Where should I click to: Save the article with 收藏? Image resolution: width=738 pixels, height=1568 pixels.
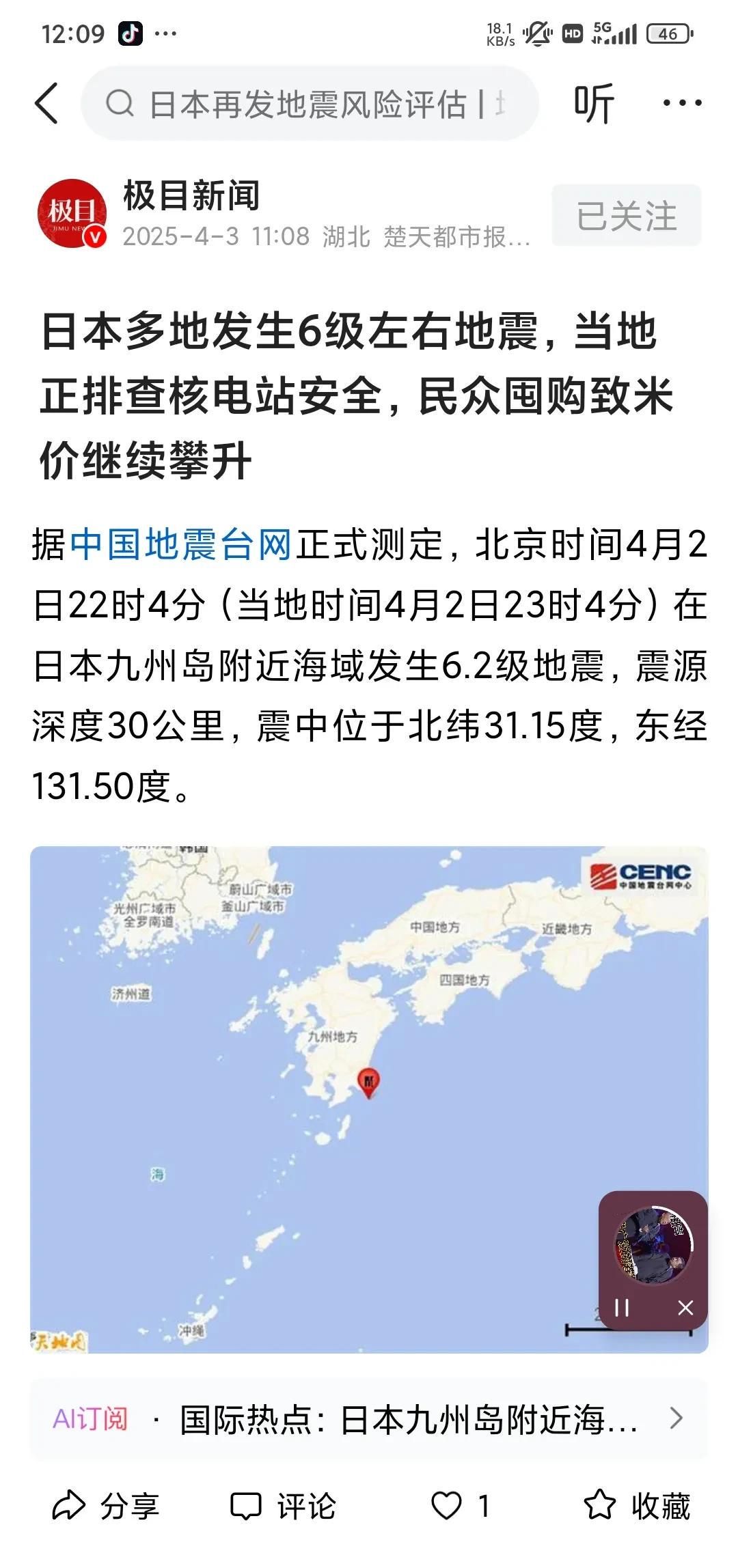tap(637, 1506)
